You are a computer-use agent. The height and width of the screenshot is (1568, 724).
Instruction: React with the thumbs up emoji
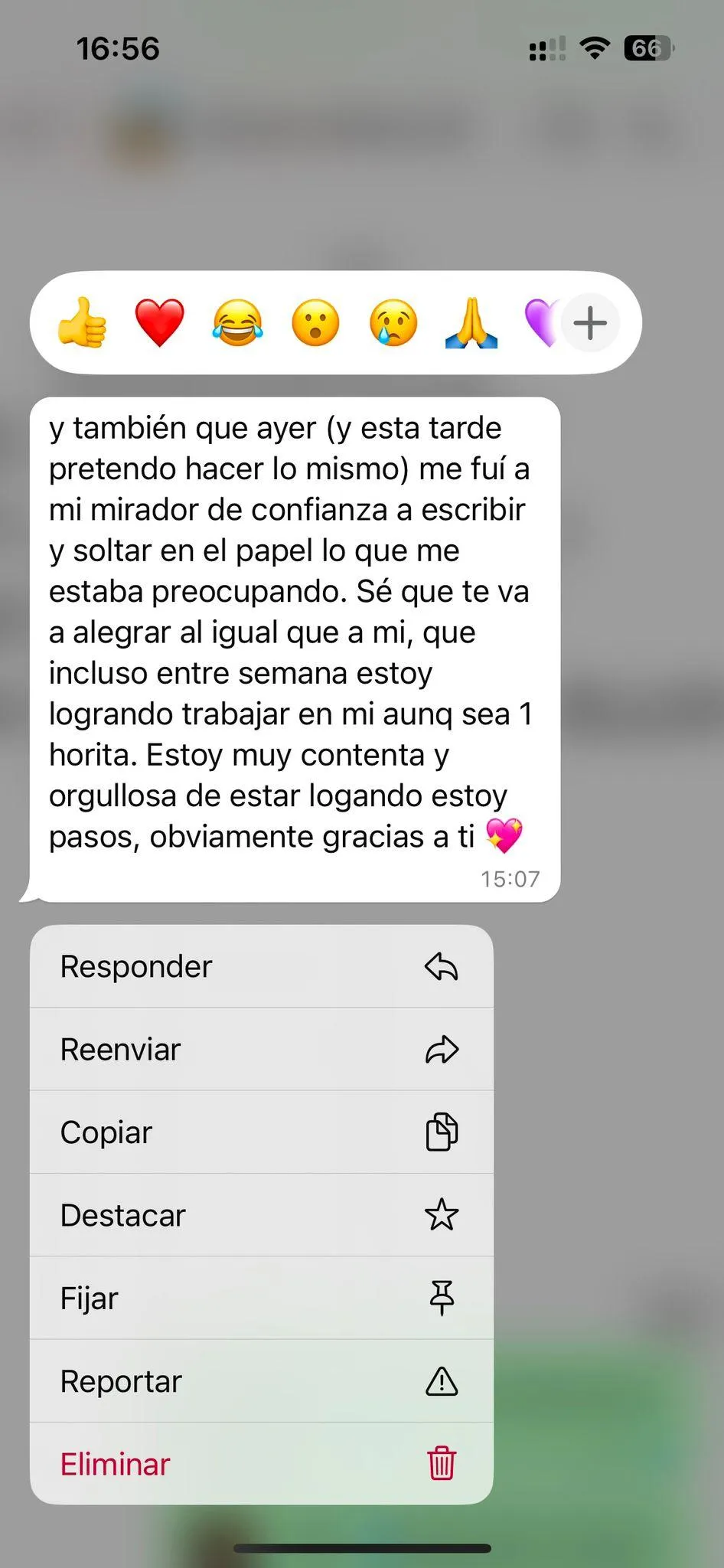82,323
